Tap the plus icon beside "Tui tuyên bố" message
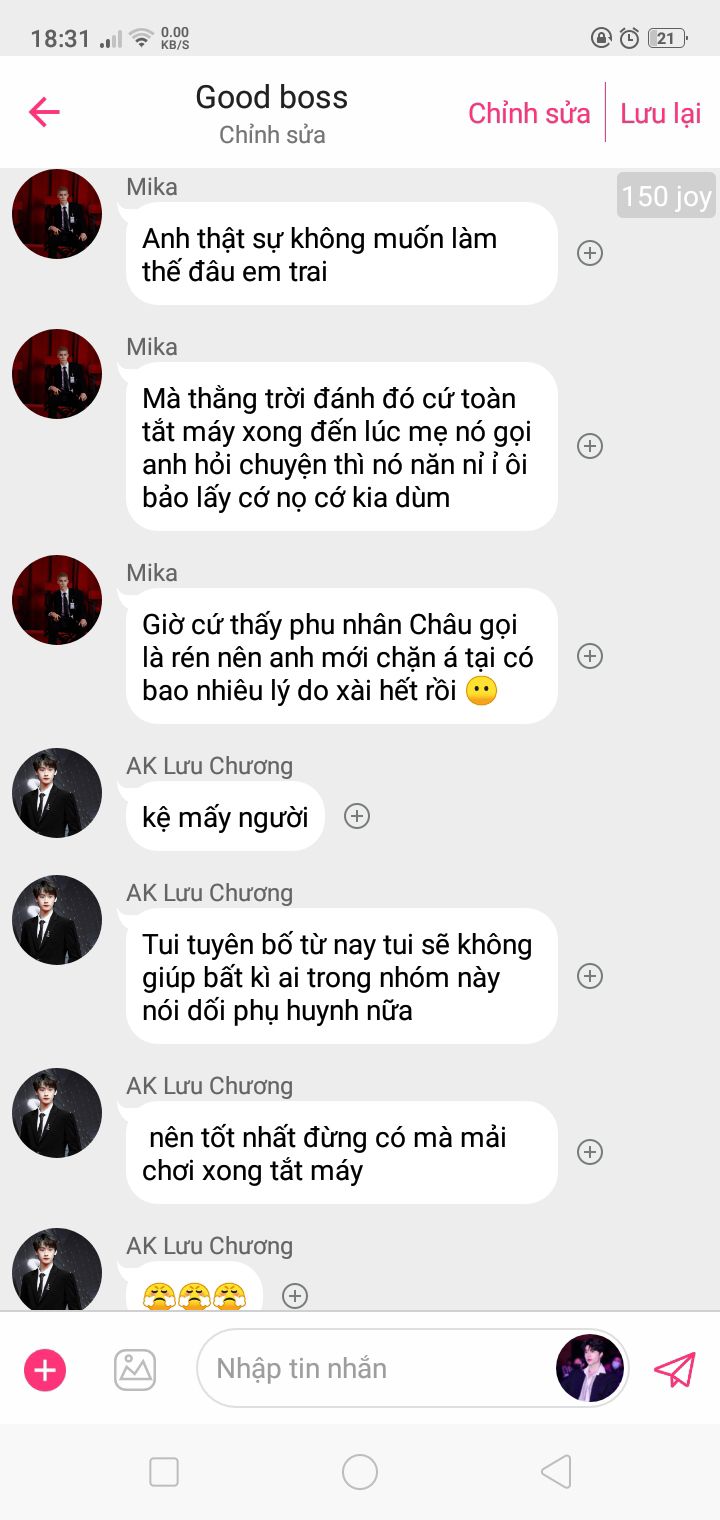 click(x=590, y=976)
